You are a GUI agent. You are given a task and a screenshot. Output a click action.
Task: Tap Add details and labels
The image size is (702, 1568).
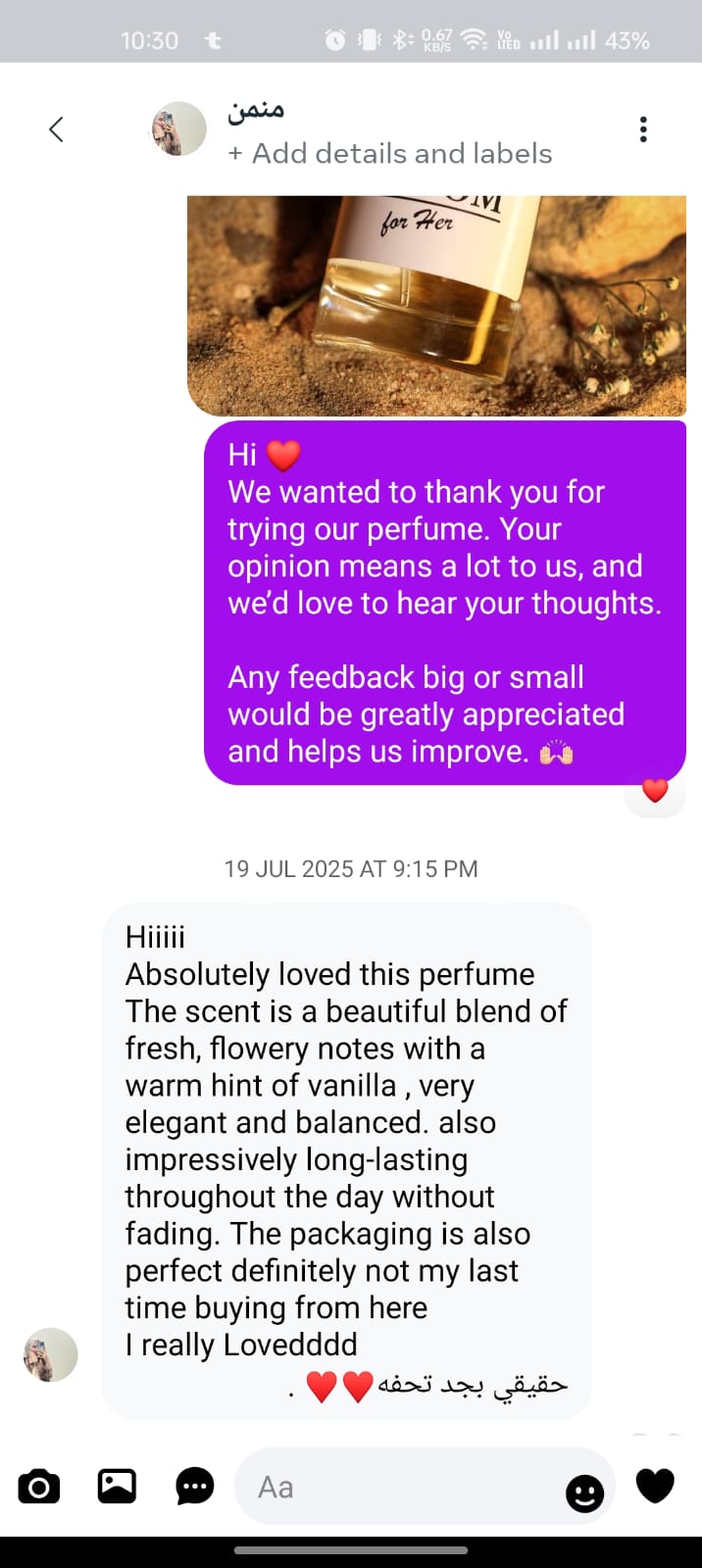pyautogui.click(x=390, y=154)
